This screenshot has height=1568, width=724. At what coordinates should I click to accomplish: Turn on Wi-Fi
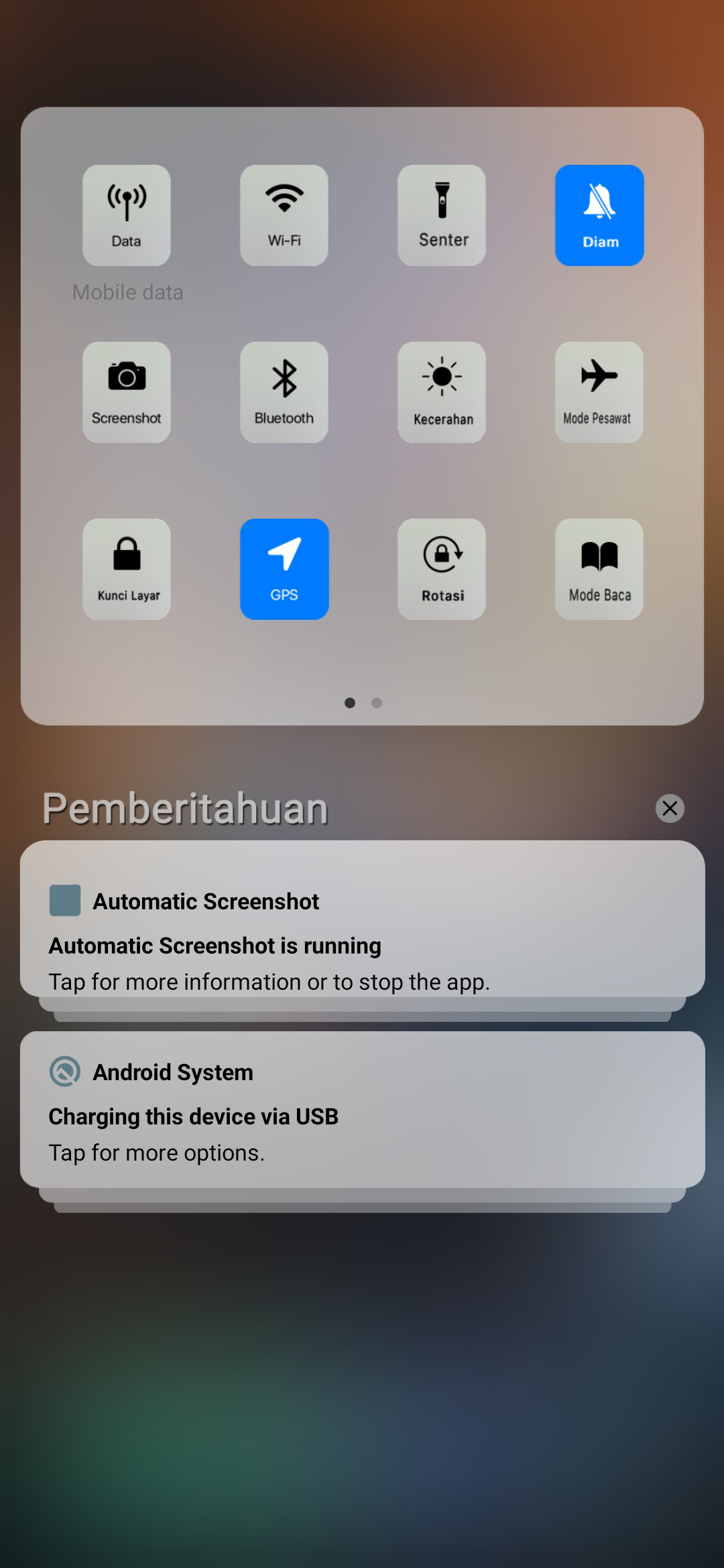click(284, 215)
